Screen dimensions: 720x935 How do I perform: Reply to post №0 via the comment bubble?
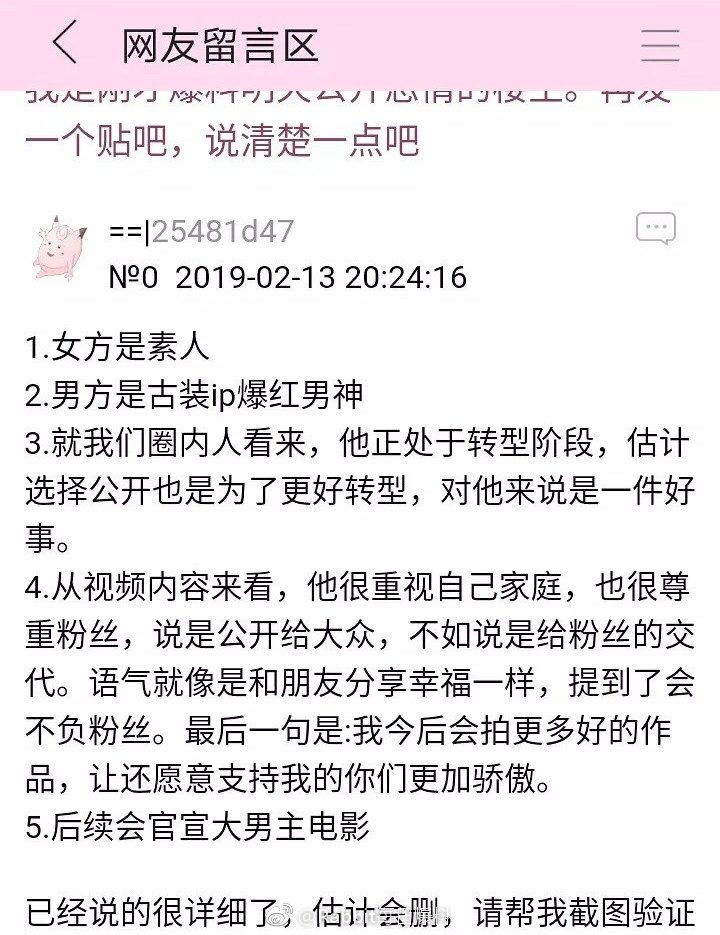(x=656, y=229)
